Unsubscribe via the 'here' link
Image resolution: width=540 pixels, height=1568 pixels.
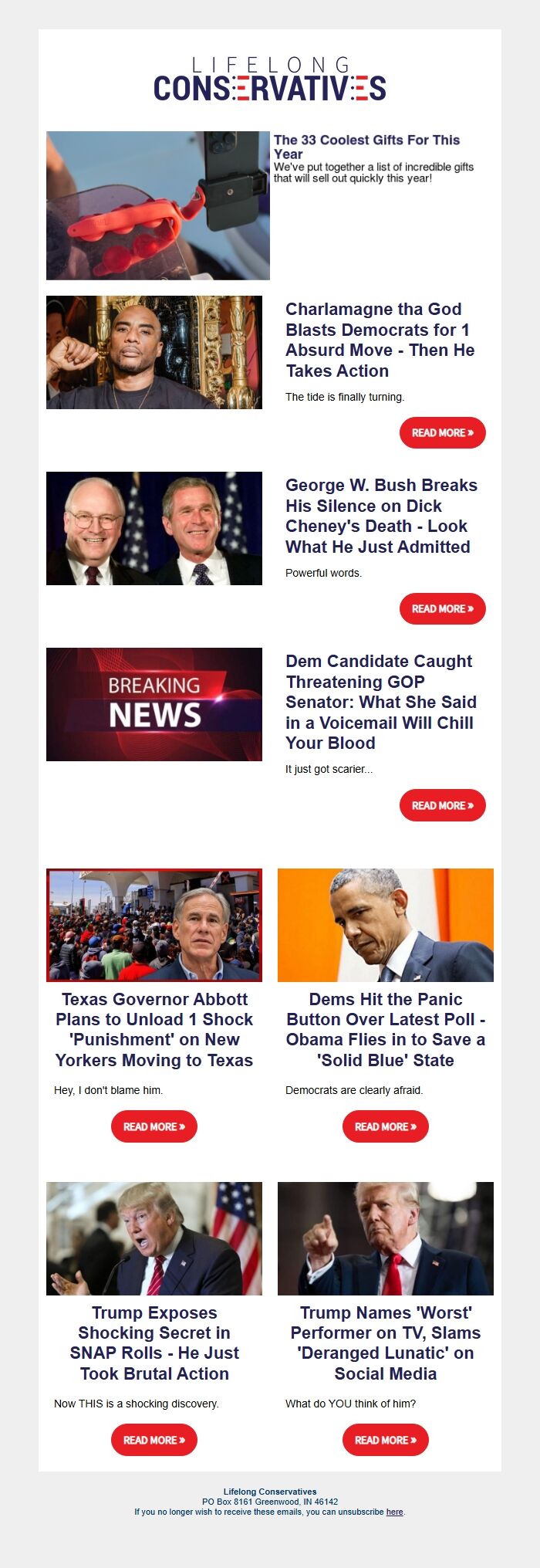394,1512
